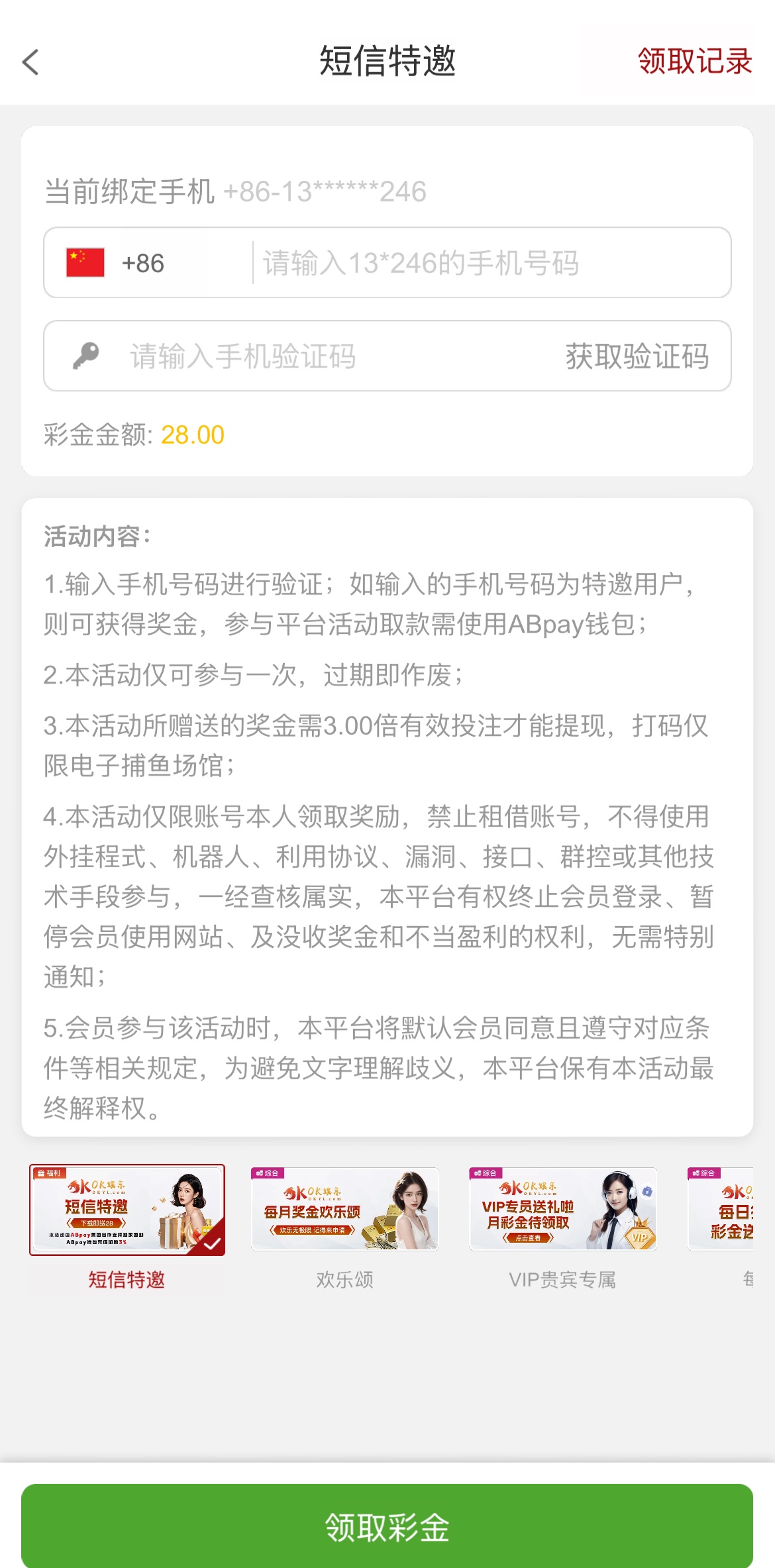Viewport: 775px width, 1568px height.
Task: Open the VIP贵宾专属 promotion card
Action: (x=562, y=1210)
